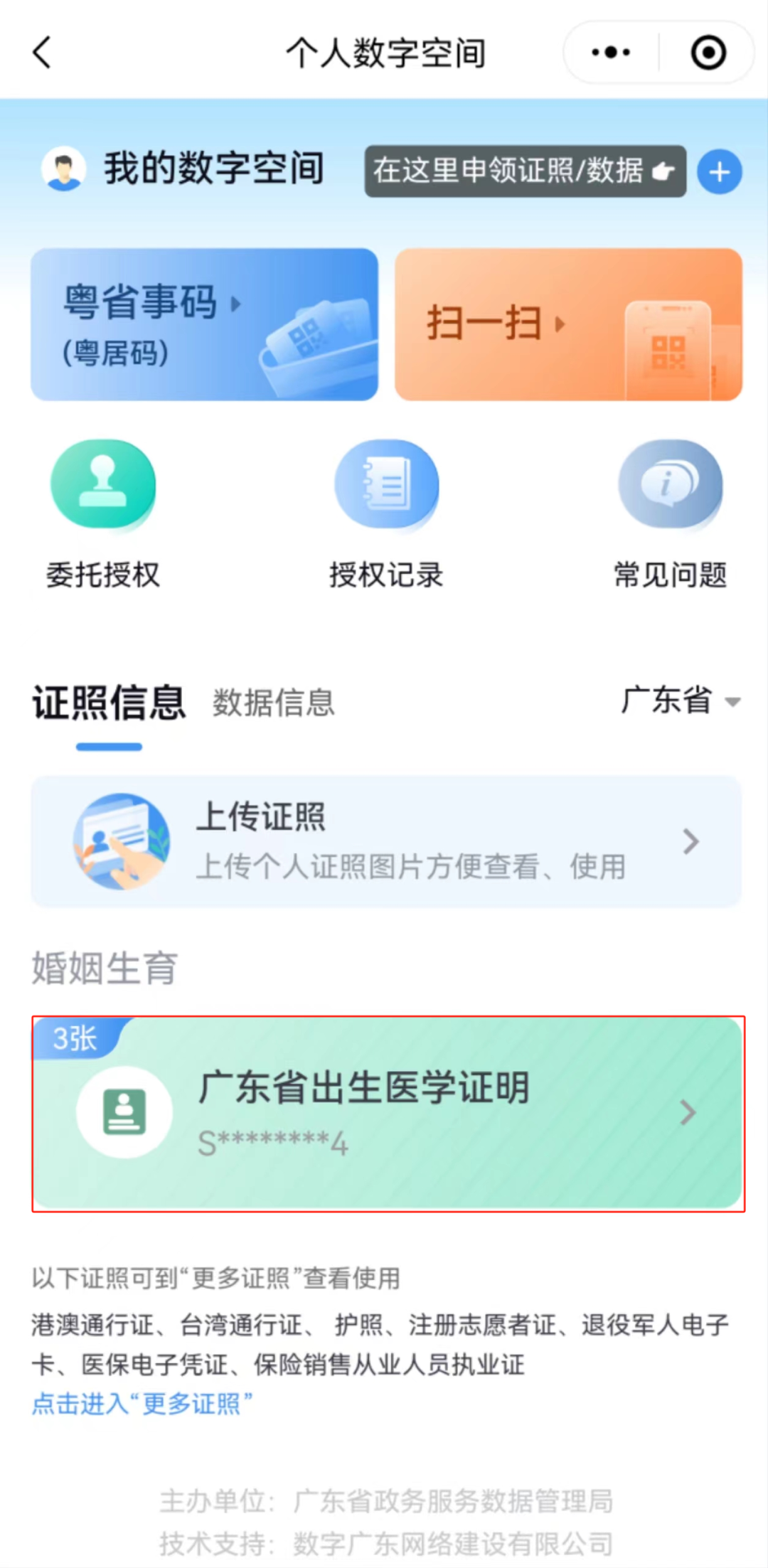Follow the 点击进入"更多证照" link
Image resolution: width=768 pixels, height=1568 pixels.
click(142, 1404)
